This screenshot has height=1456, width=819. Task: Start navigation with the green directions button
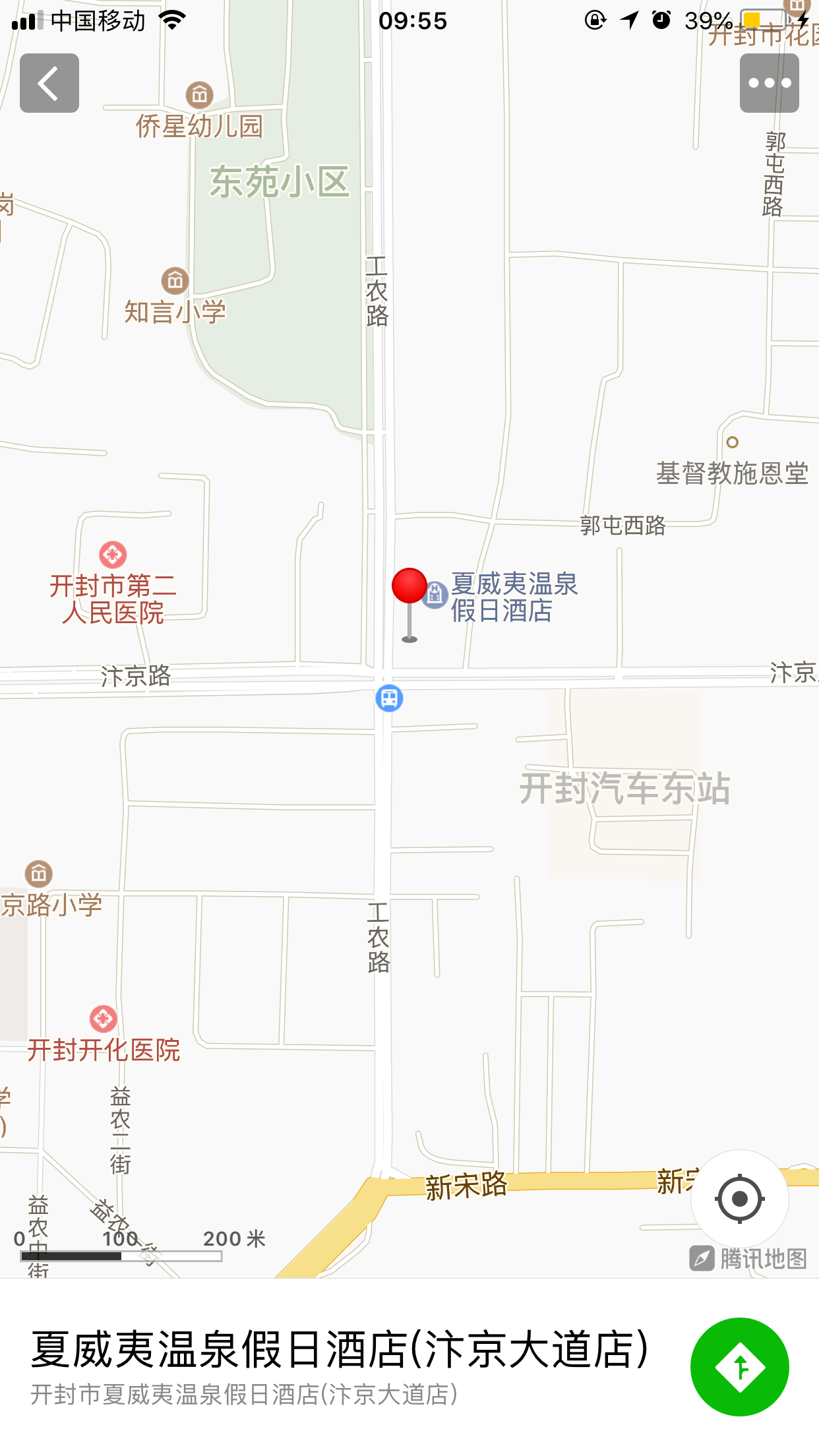click(x=739, y=1367)
